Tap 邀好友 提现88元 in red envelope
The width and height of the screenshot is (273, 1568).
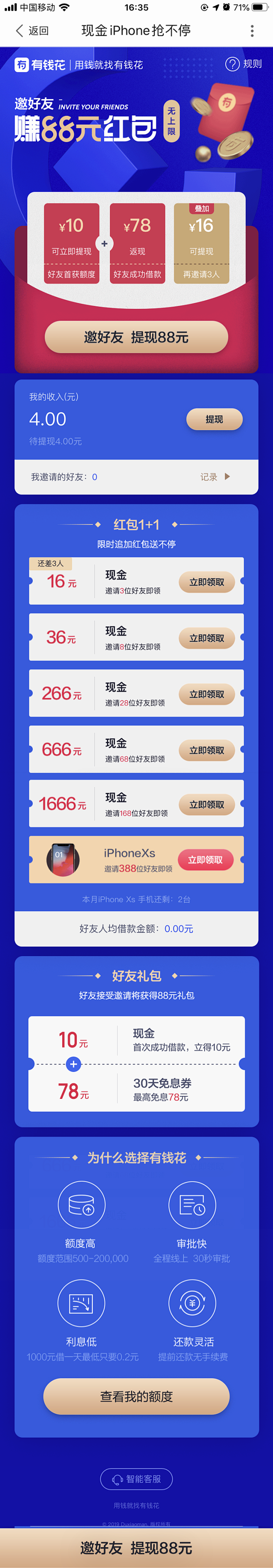point(136,337)
